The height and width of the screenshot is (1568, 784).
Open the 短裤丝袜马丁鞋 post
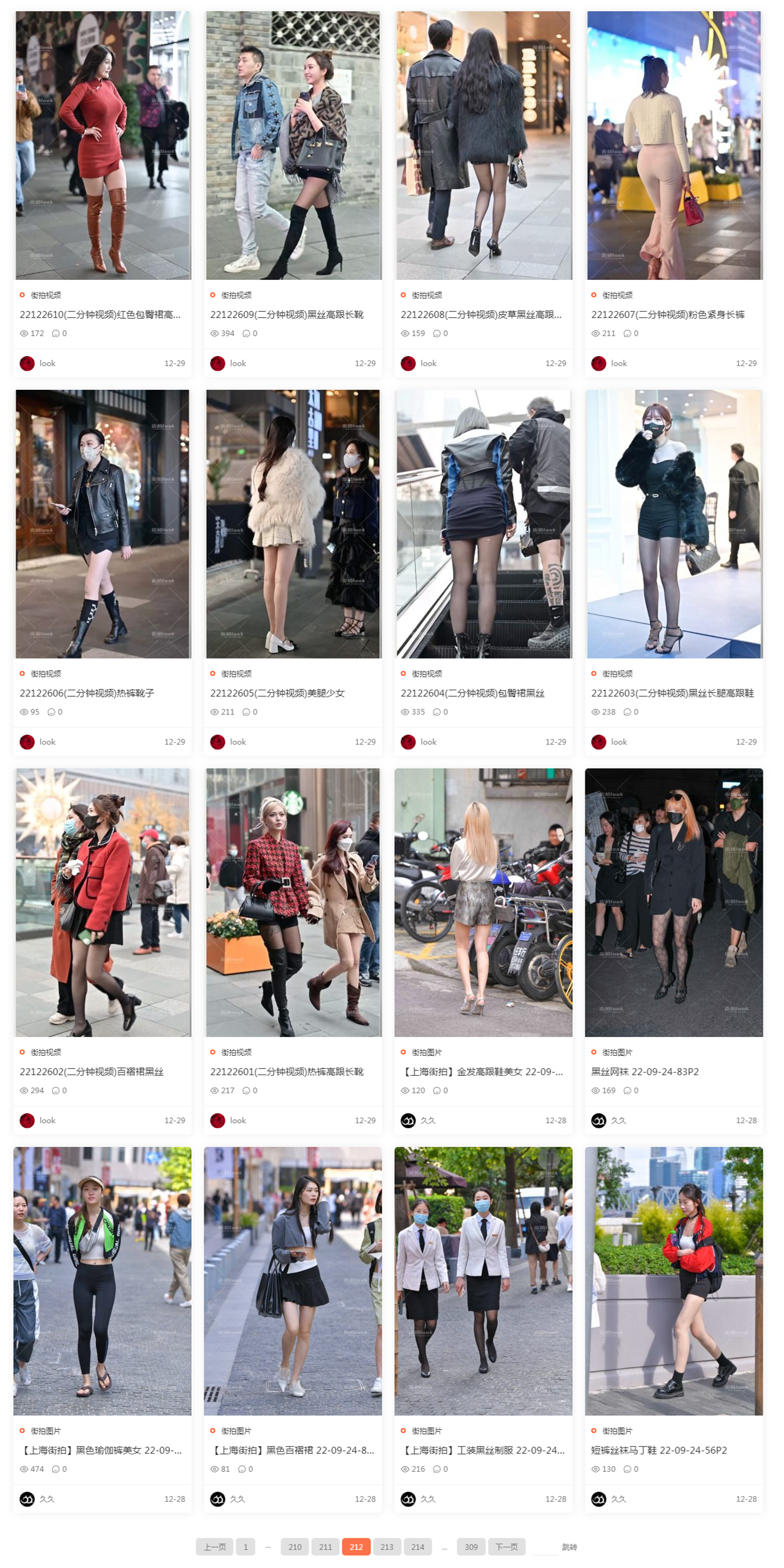tap(658, 1451)
